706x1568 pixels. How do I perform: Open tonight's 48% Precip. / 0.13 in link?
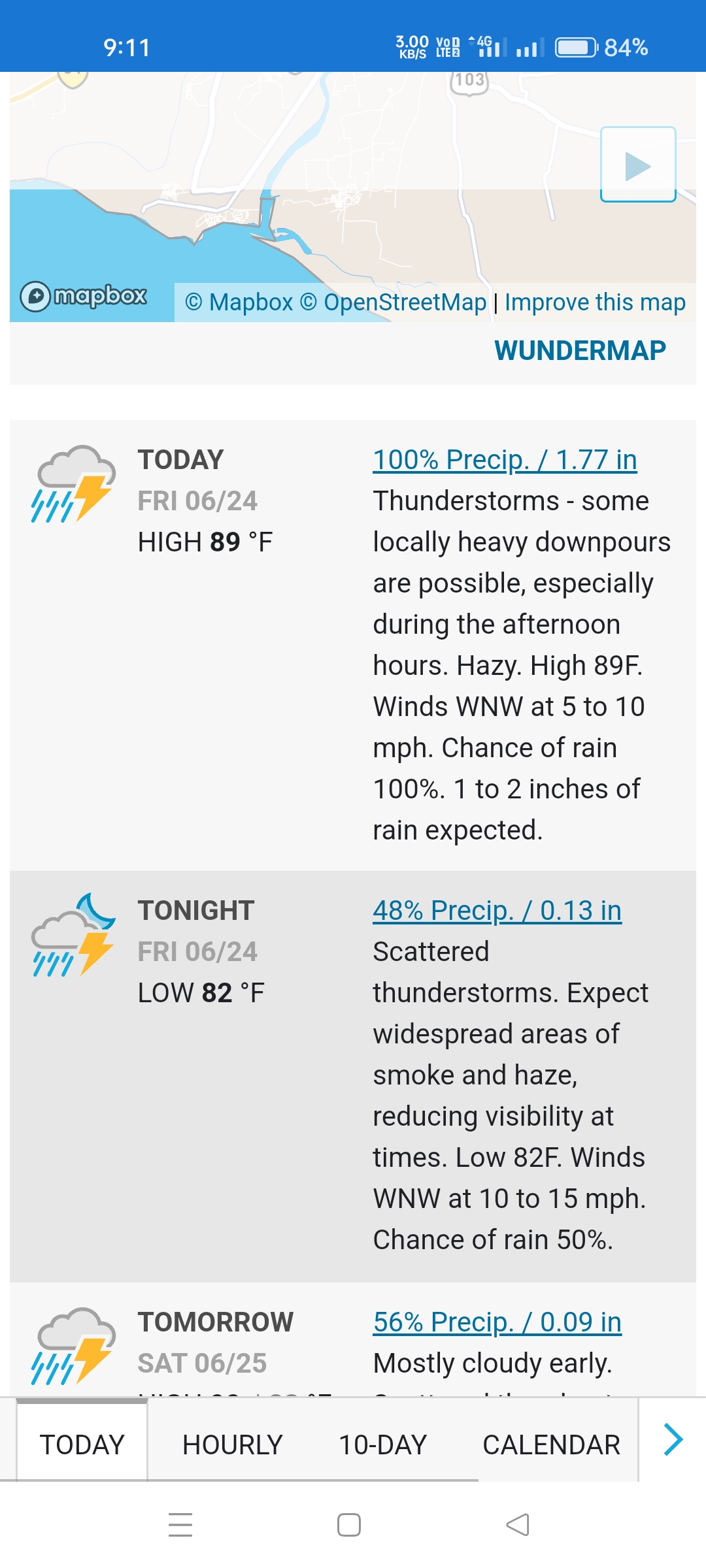(x=497, y=911)
